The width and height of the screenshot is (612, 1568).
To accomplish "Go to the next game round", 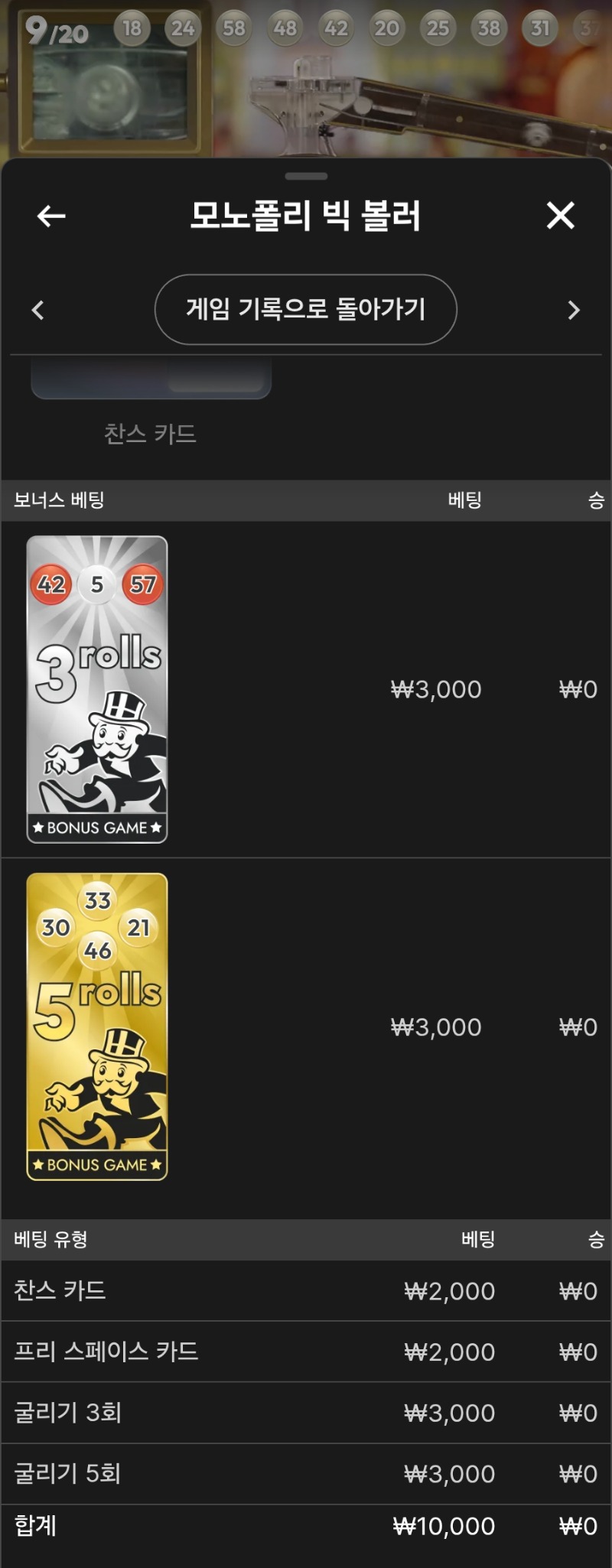I will point(574,311).
